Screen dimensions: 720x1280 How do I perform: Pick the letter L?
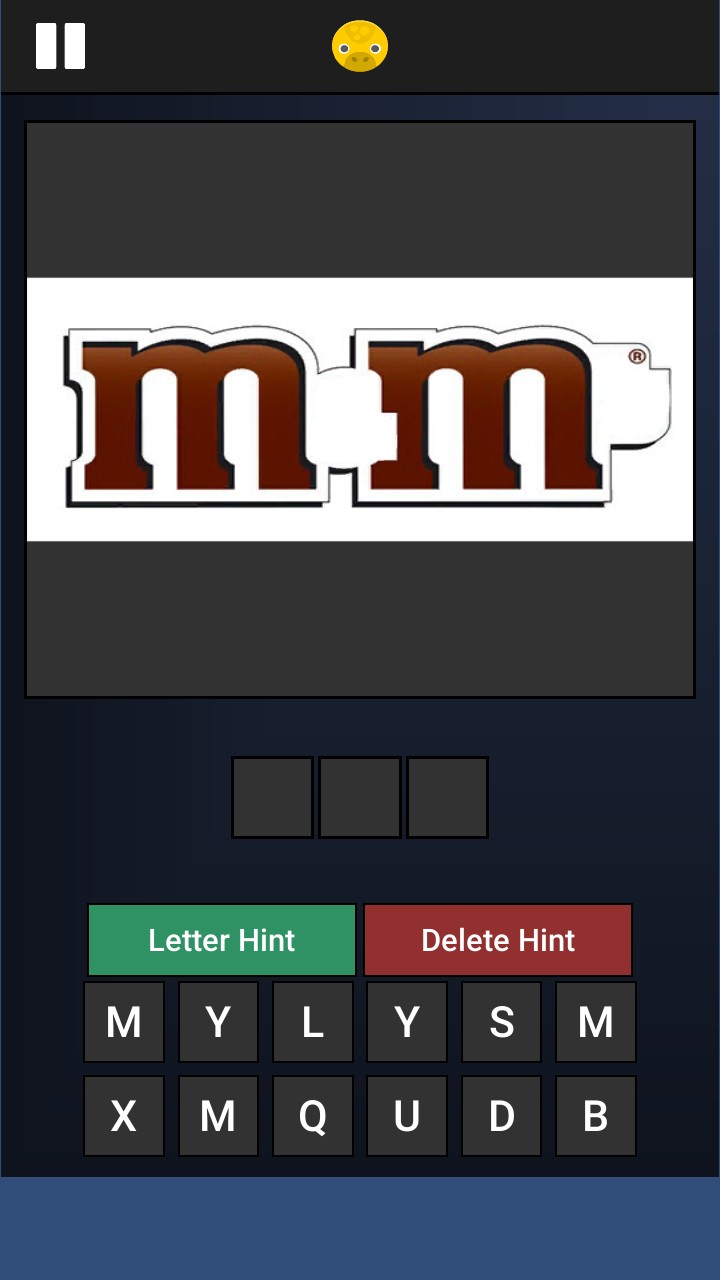(313, 1022)
